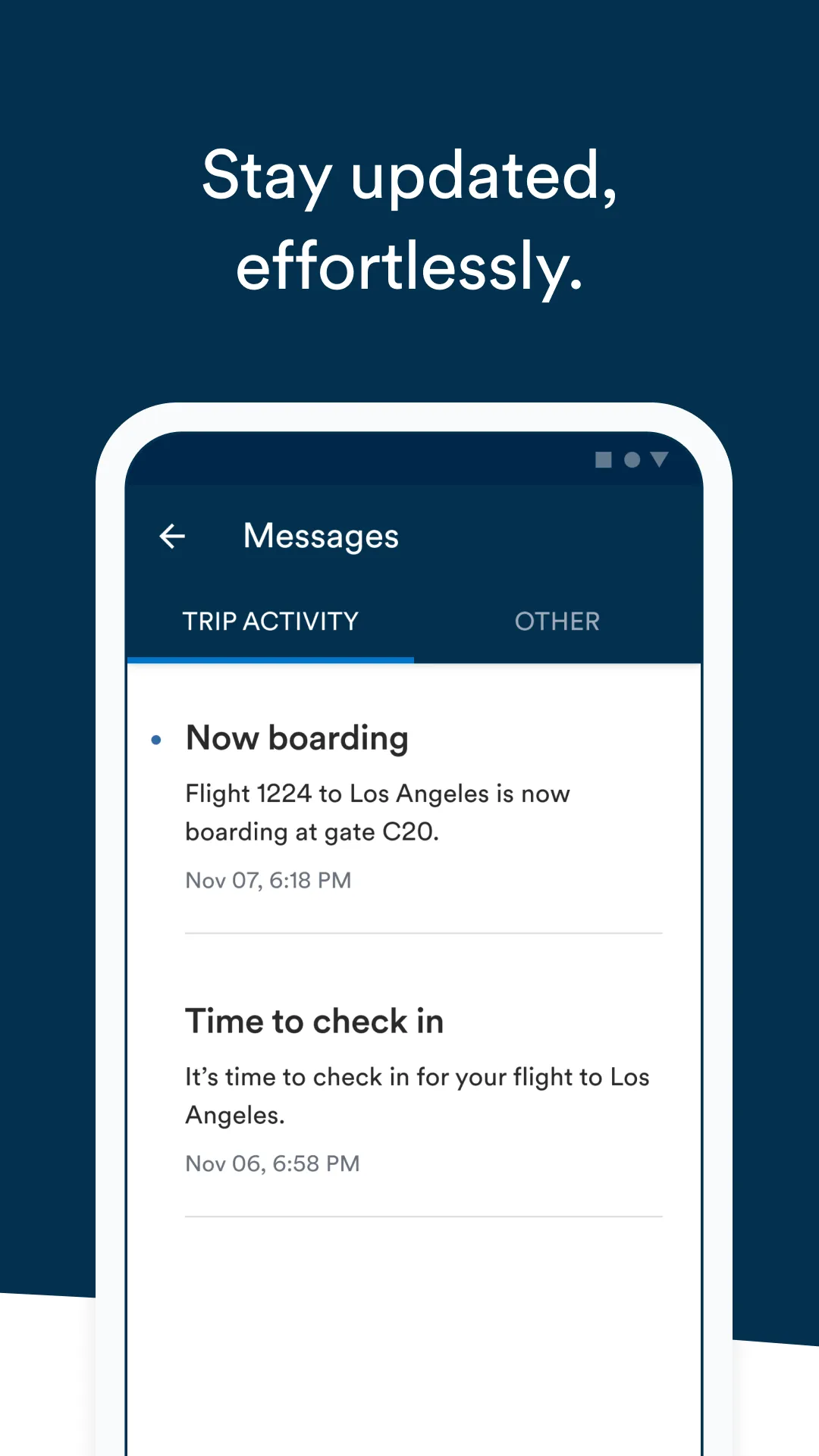Click the circle status bar icon
Screen dimensions: 819x1456
632,459
